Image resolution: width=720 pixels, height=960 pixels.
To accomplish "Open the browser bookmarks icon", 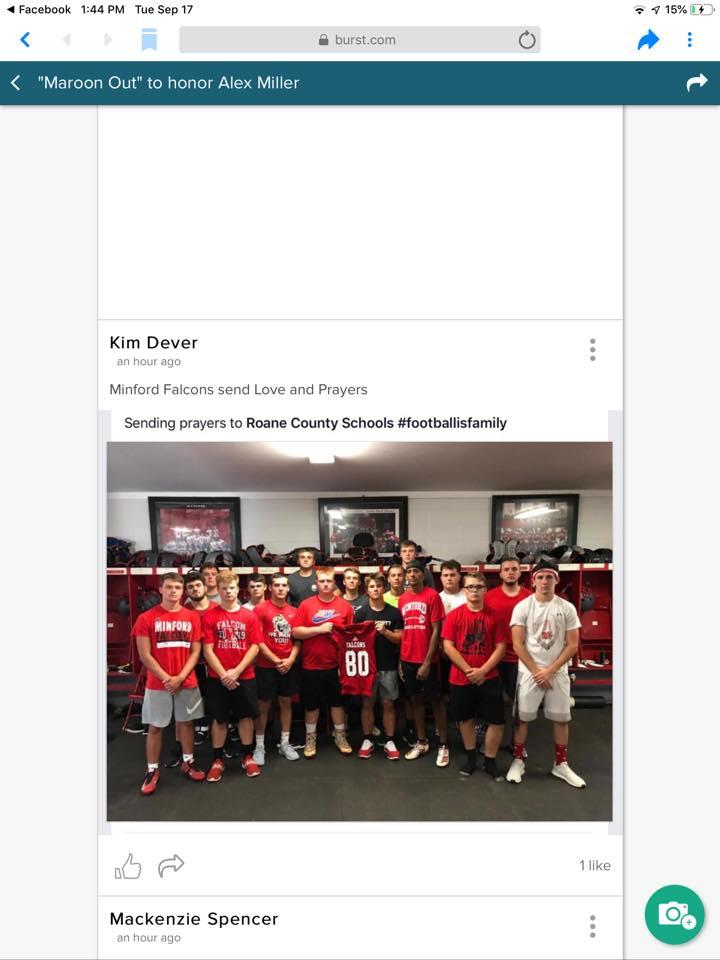I will 149,40.
